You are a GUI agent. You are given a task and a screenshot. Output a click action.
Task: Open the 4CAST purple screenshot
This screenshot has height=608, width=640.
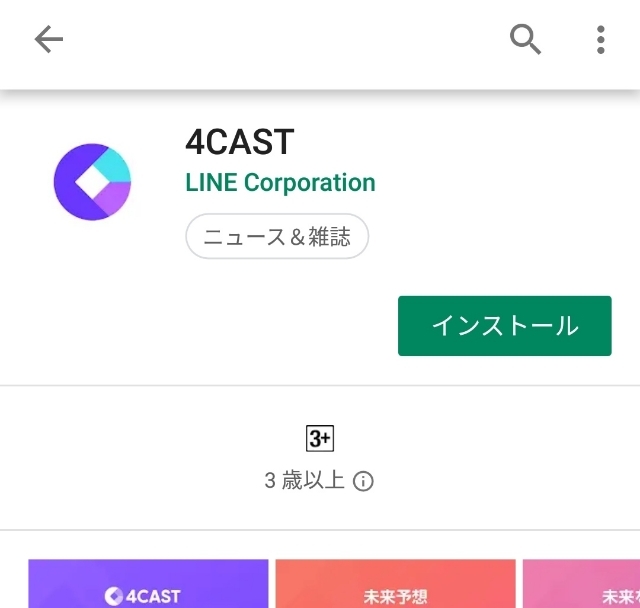coord(148,585)
